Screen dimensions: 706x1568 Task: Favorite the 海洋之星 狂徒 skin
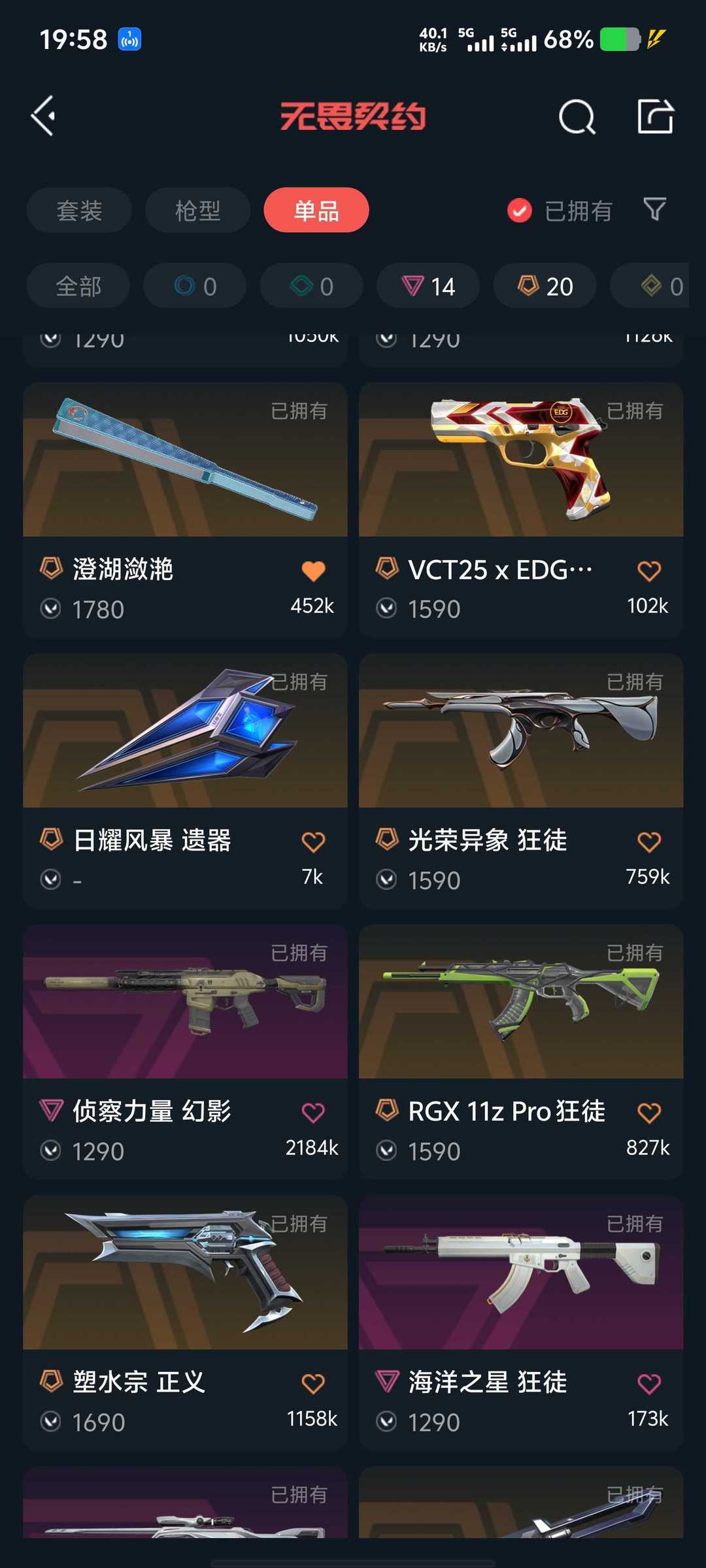click(648, 1384)
